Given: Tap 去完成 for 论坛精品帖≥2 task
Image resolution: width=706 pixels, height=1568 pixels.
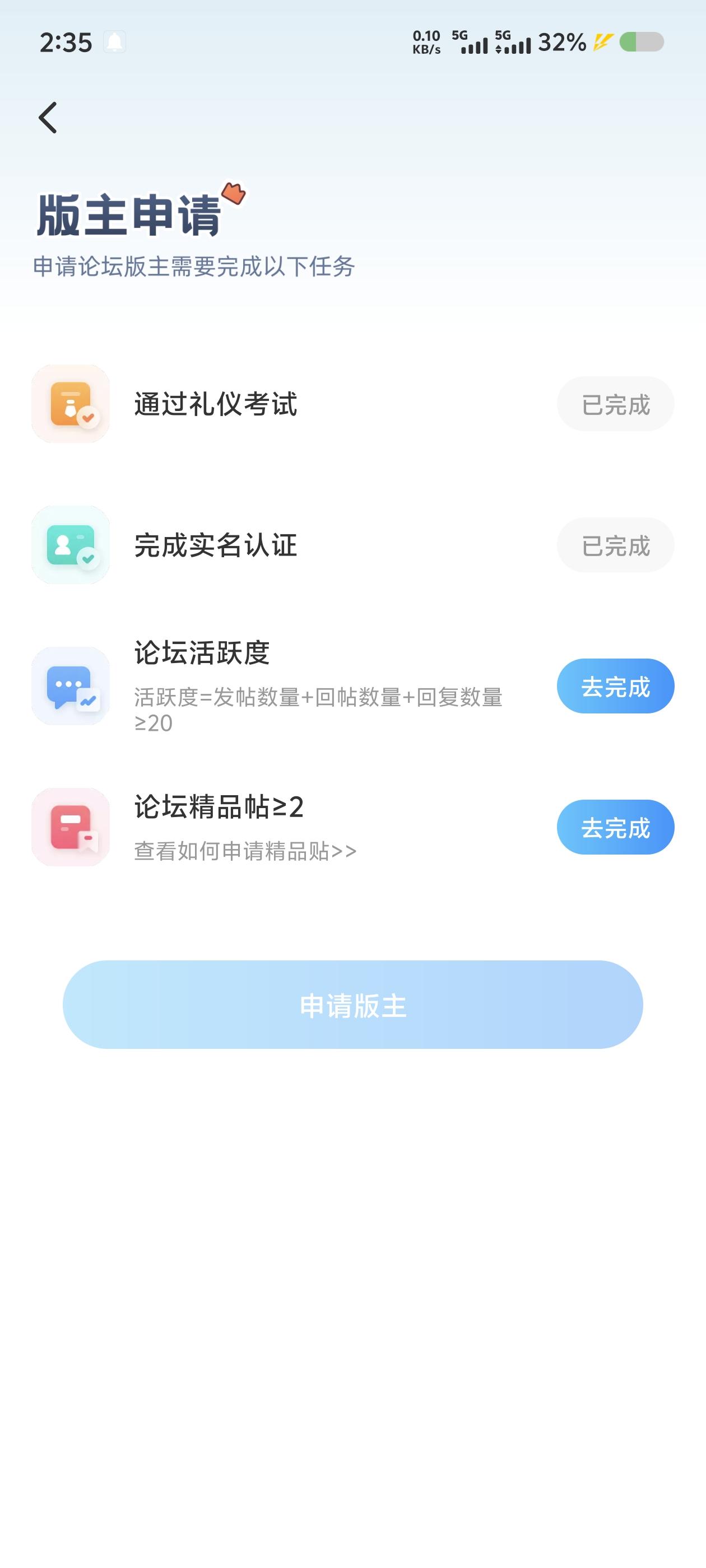Looking at the screenshot, I should [615, 827].
